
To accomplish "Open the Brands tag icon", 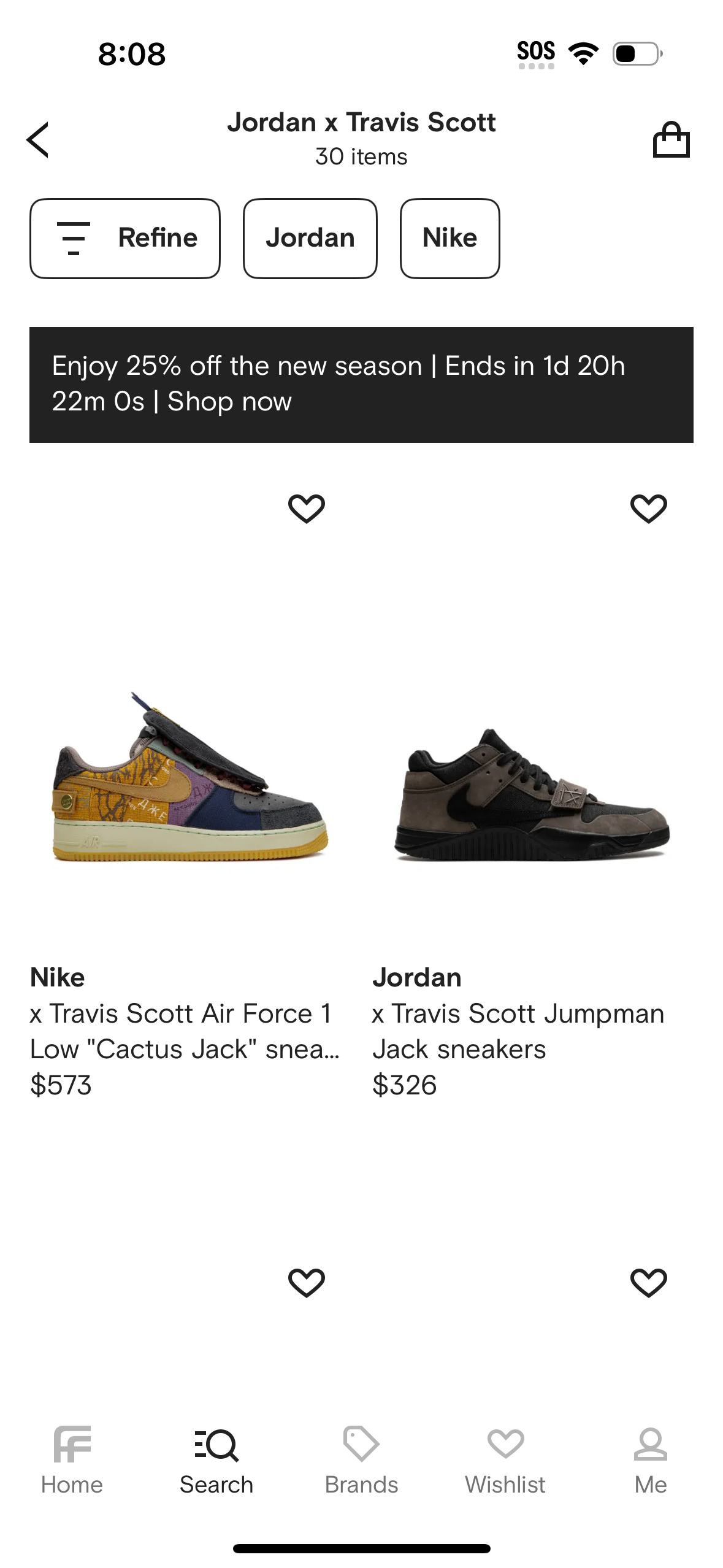I will (361, 1444).
